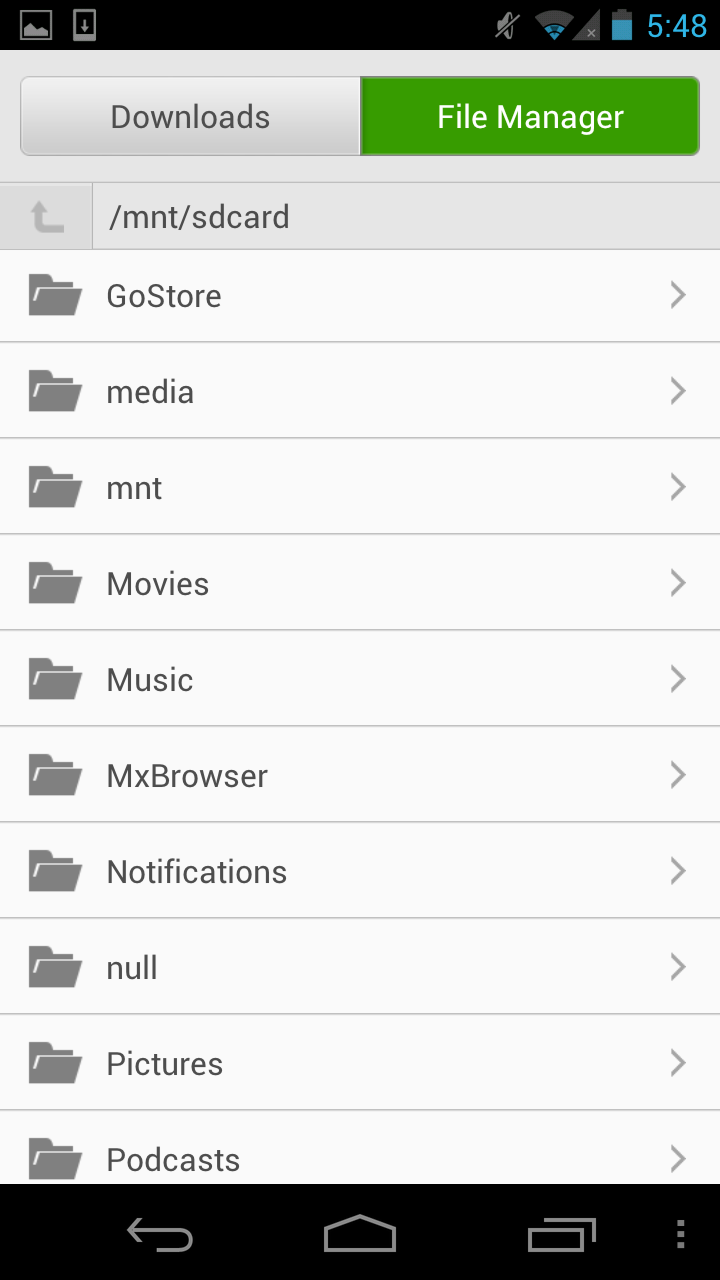The height and width of the screenshot is (1280, 720).
Task: Browse the Music folder
Action: [x=360, y=679]
